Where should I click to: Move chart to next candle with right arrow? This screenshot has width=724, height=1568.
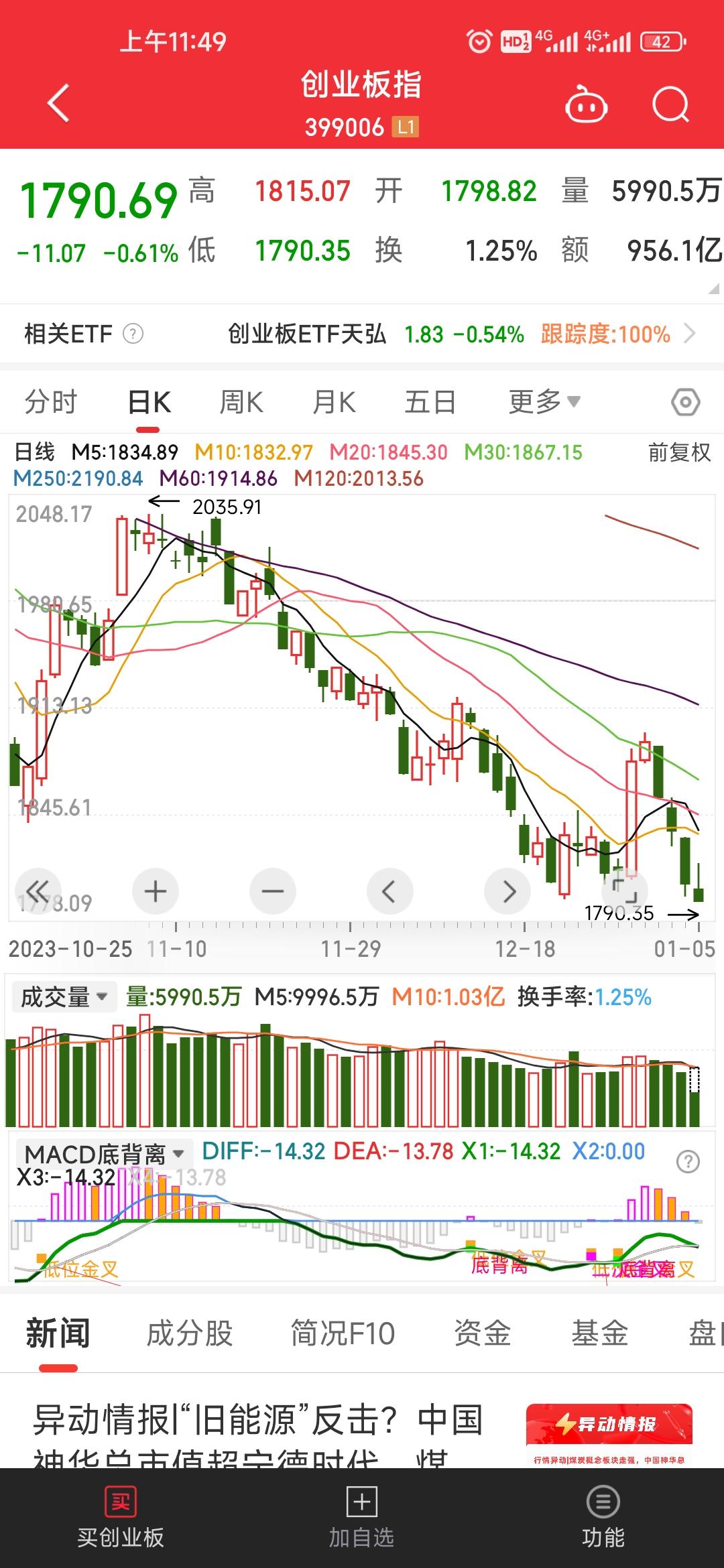click(507, 891)
